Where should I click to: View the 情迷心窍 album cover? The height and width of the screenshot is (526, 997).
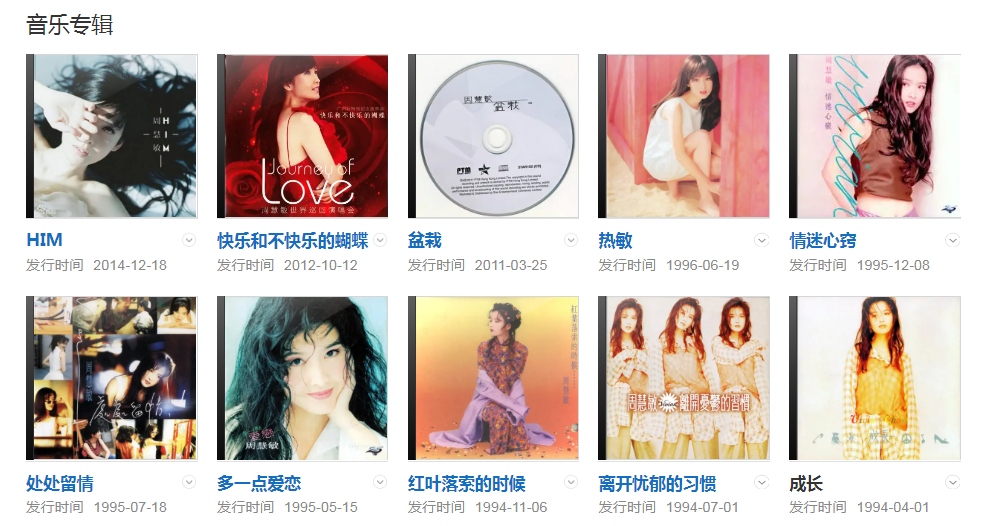point(875,136)
